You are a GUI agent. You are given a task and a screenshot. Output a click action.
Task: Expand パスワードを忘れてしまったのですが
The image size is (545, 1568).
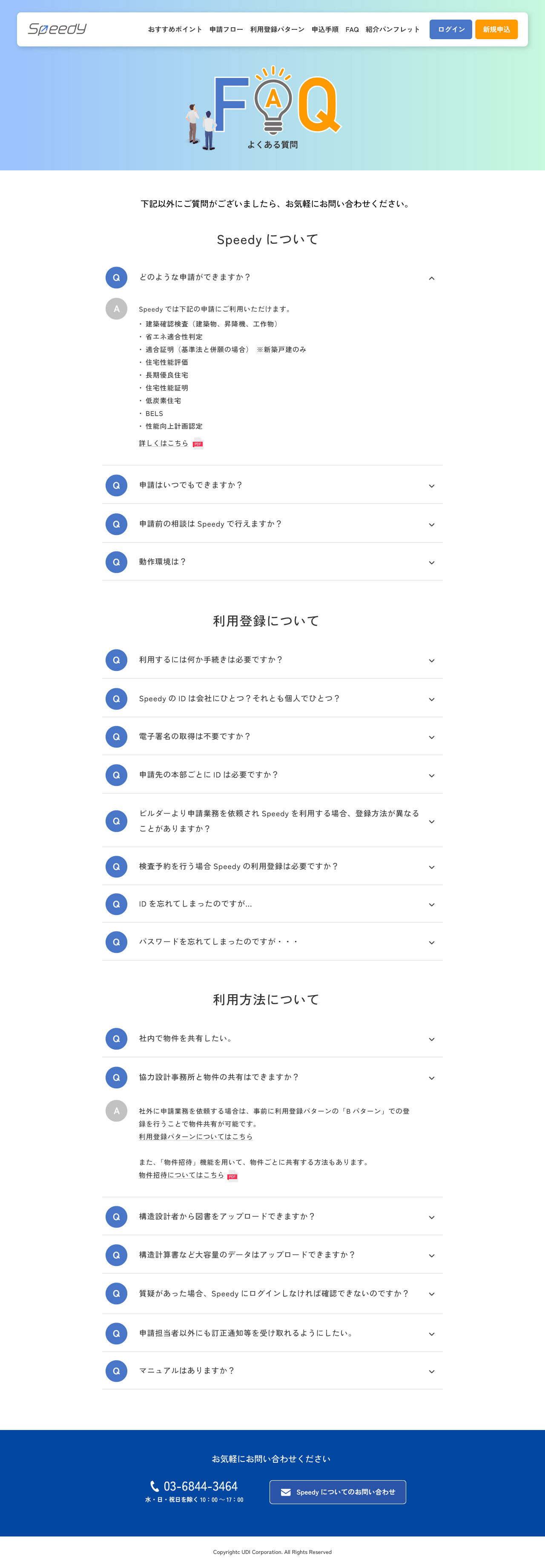pos(272,942)
